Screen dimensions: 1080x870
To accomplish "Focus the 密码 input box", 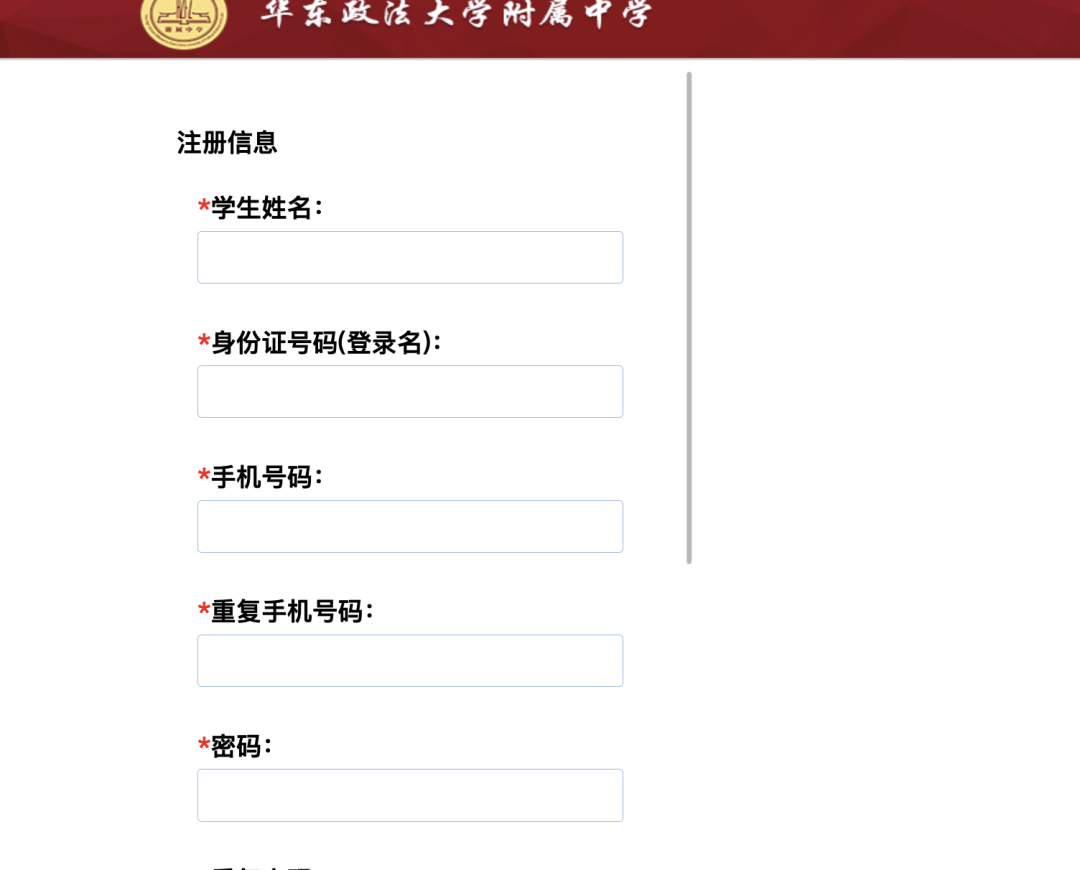I will click(410, 795).
